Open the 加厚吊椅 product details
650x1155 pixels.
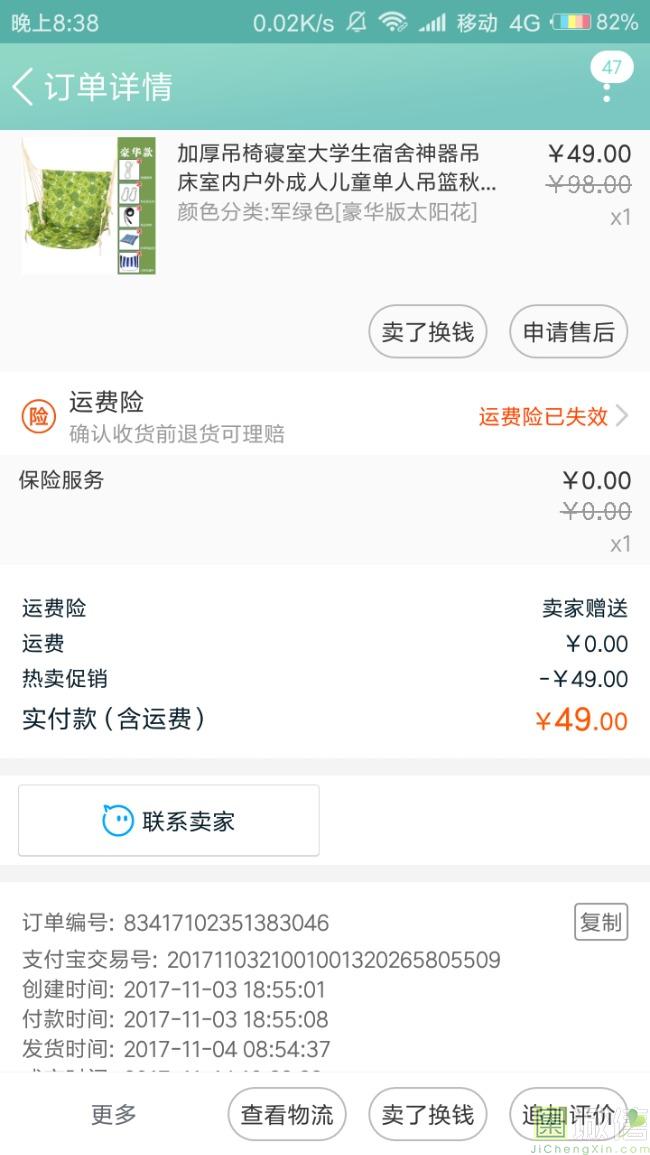tap(335, 168)
